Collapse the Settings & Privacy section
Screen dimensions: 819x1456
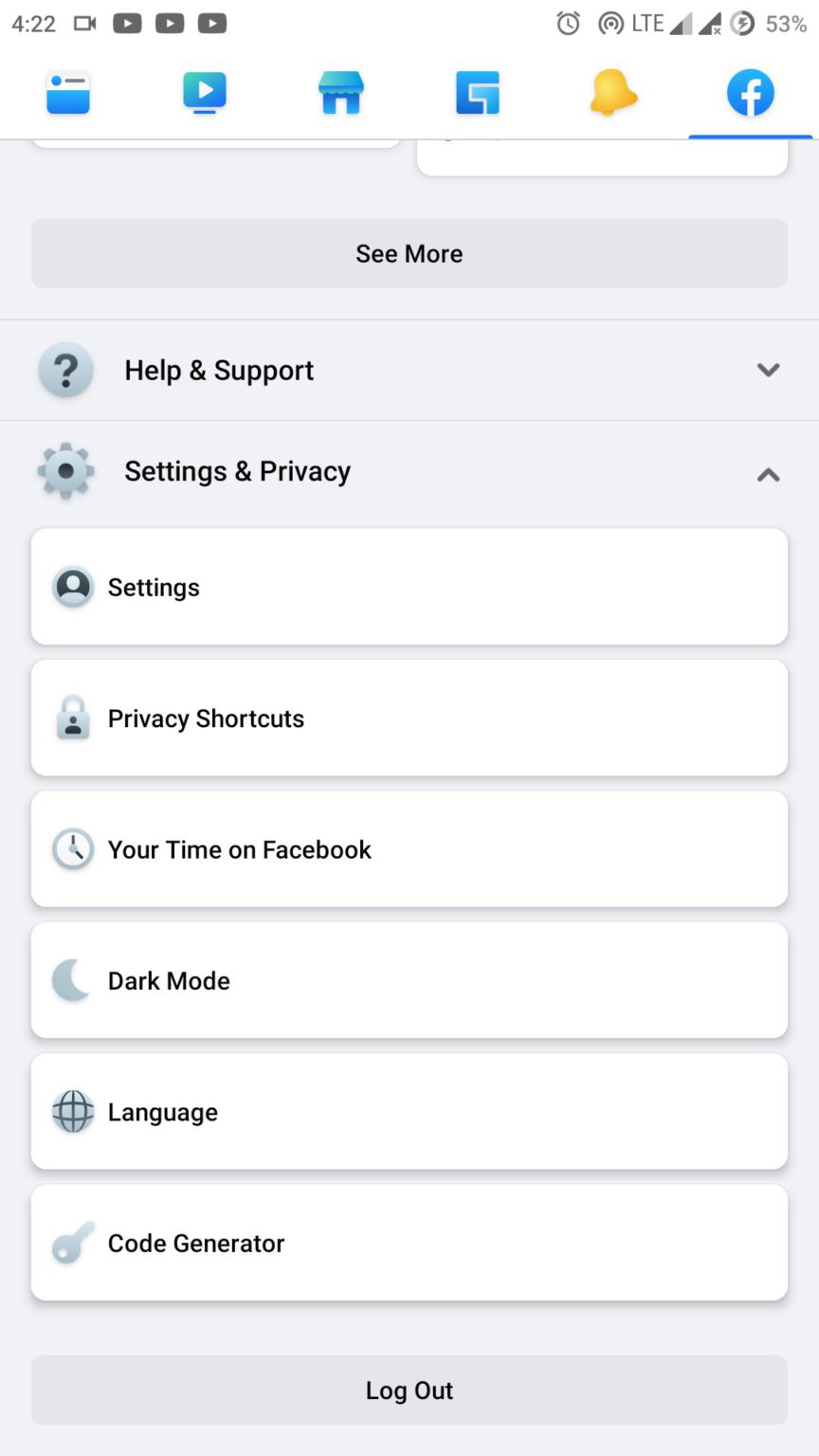409,471
